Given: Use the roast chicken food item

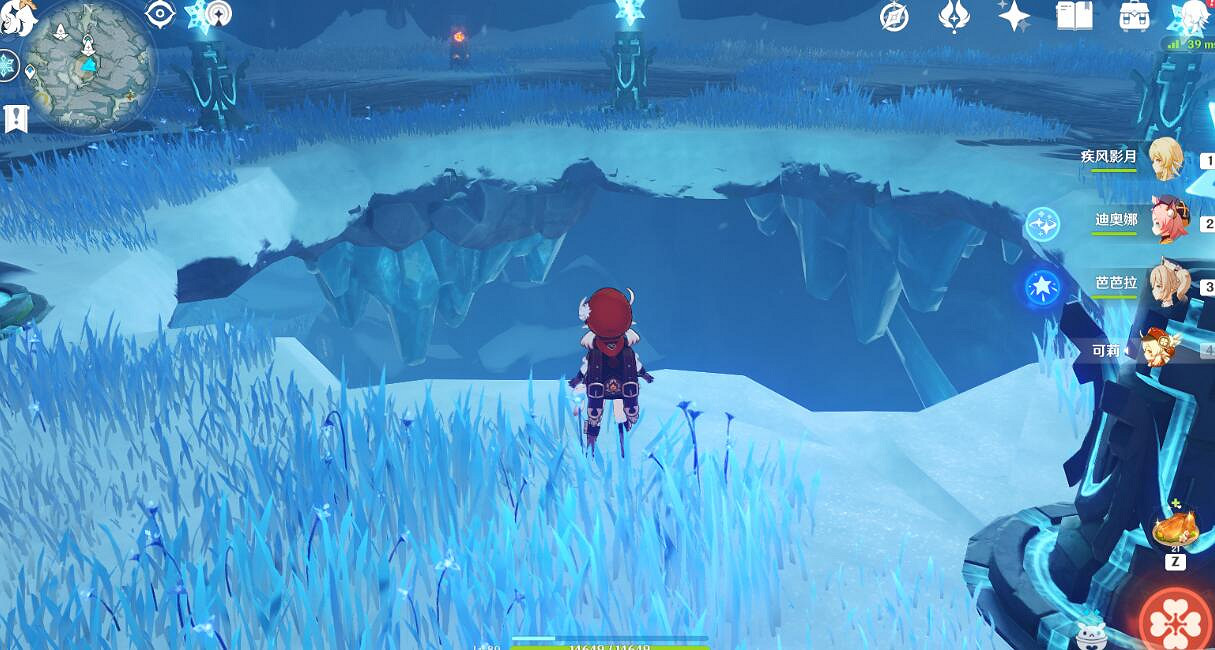Looking at the screenshot, I should point(1174,528).
